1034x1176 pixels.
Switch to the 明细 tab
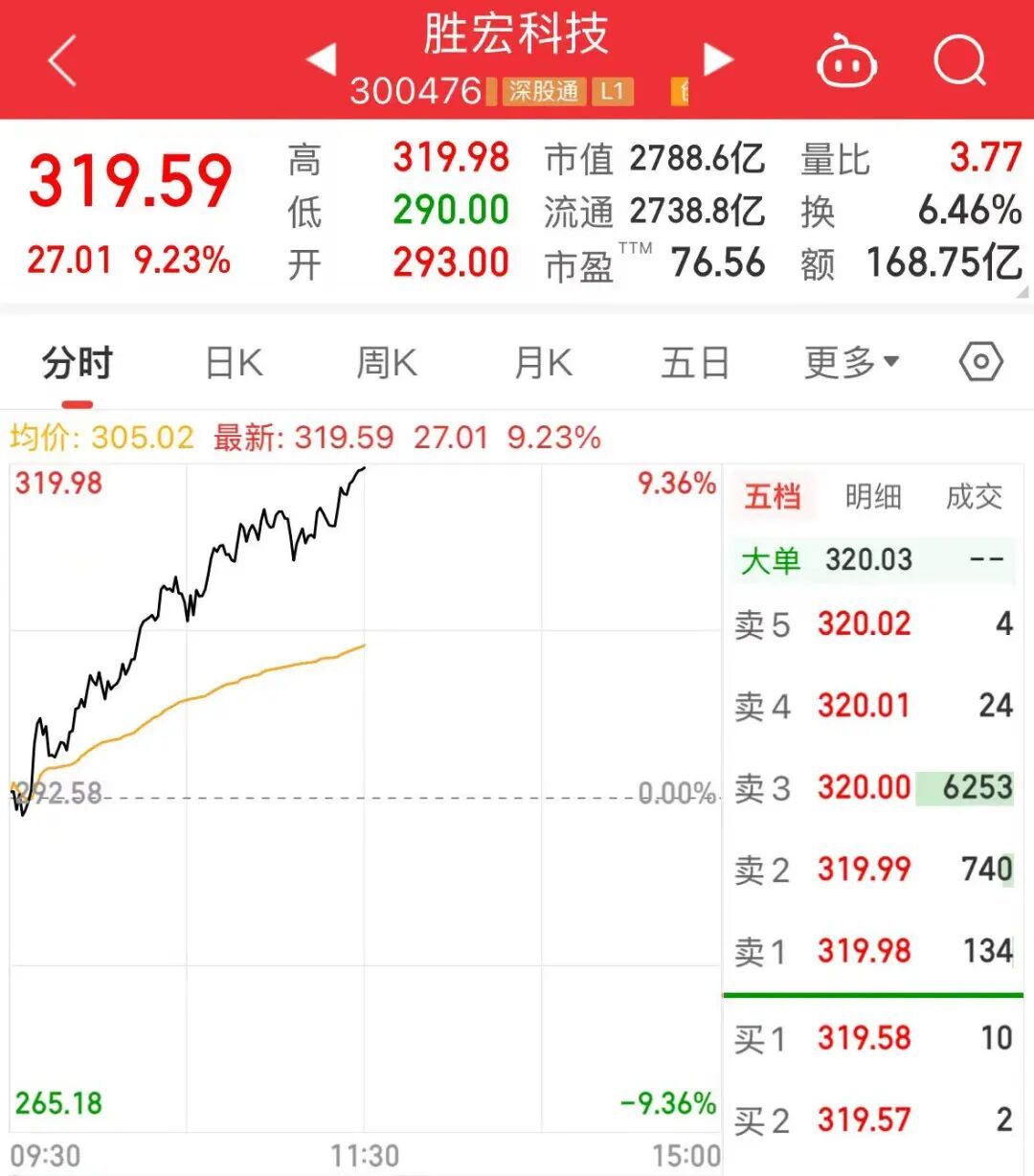[873, 496]
